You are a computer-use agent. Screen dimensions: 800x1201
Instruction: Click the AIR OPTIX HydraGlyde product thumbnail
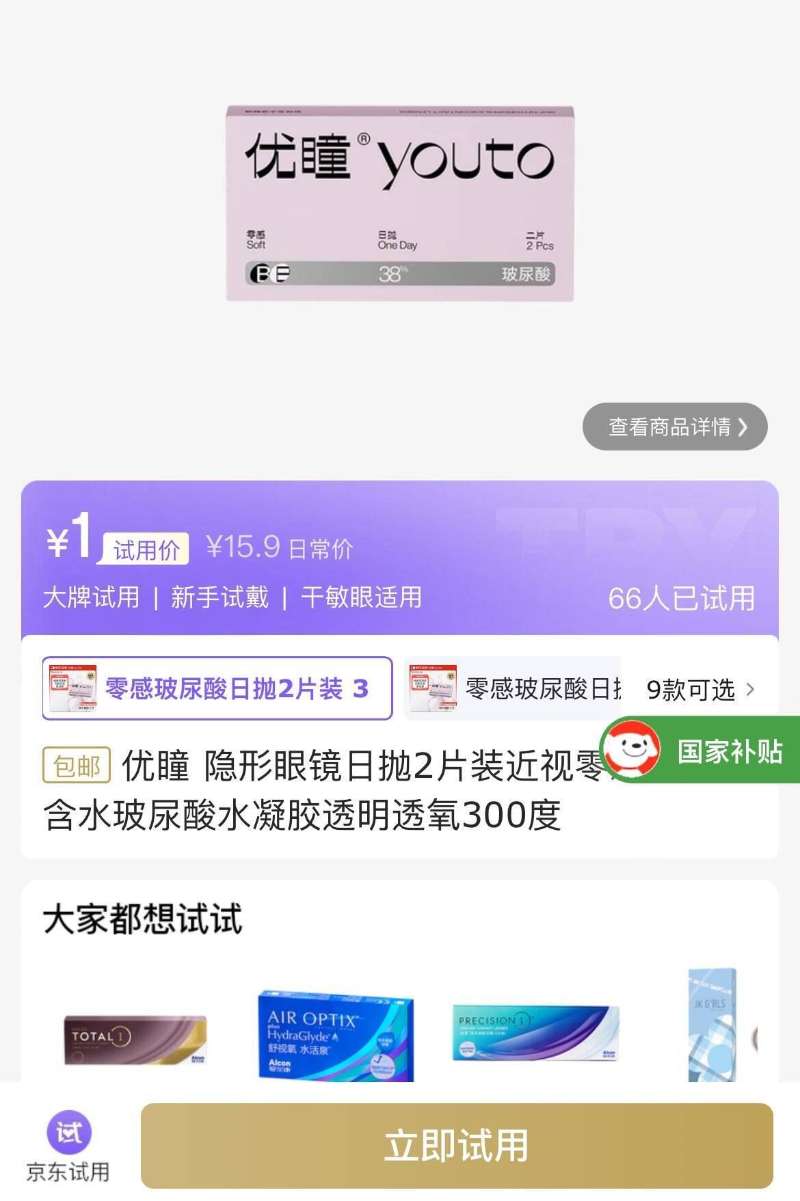pyautogui.click(x=335, y=1037)
